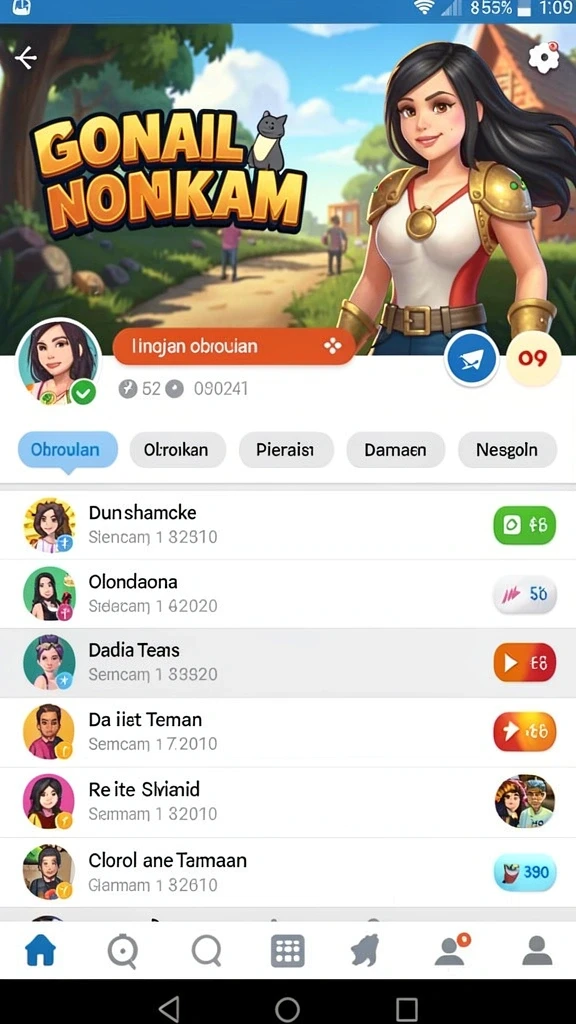The width and height of the screenshot is (576, 1024).
Task: Open the Dunshamcke row
Action: tap(288, 524)
